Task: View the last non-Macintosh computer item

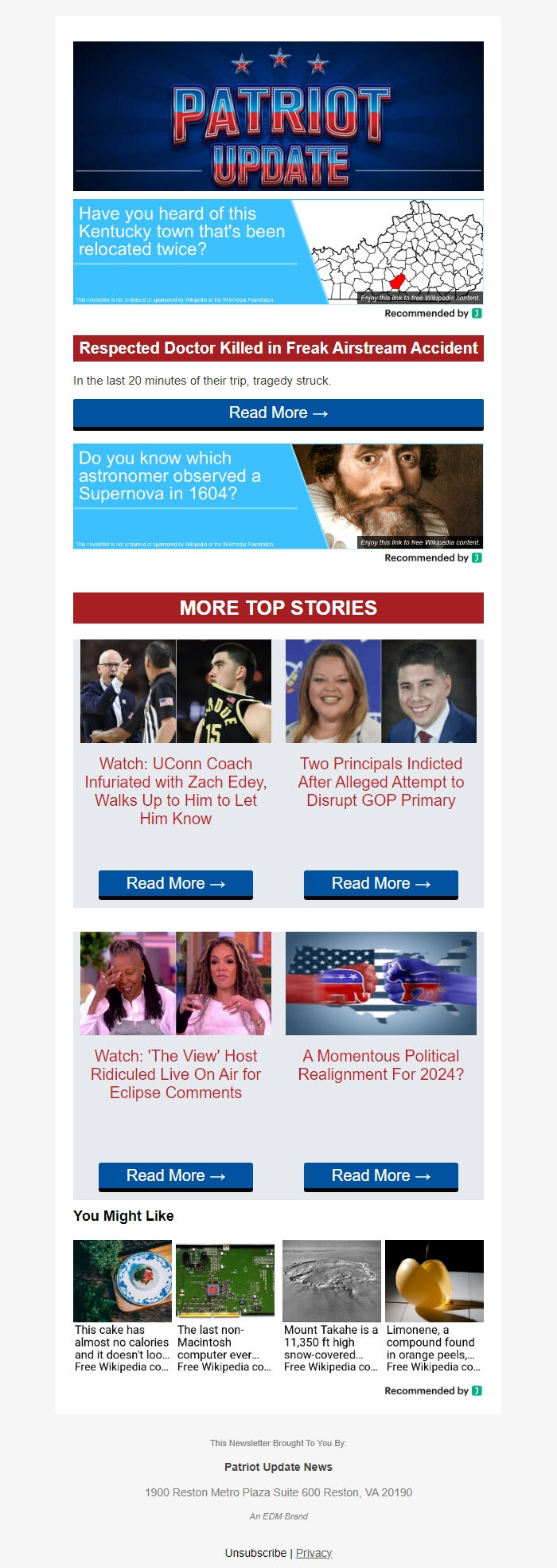Action: click(225, 1306)
